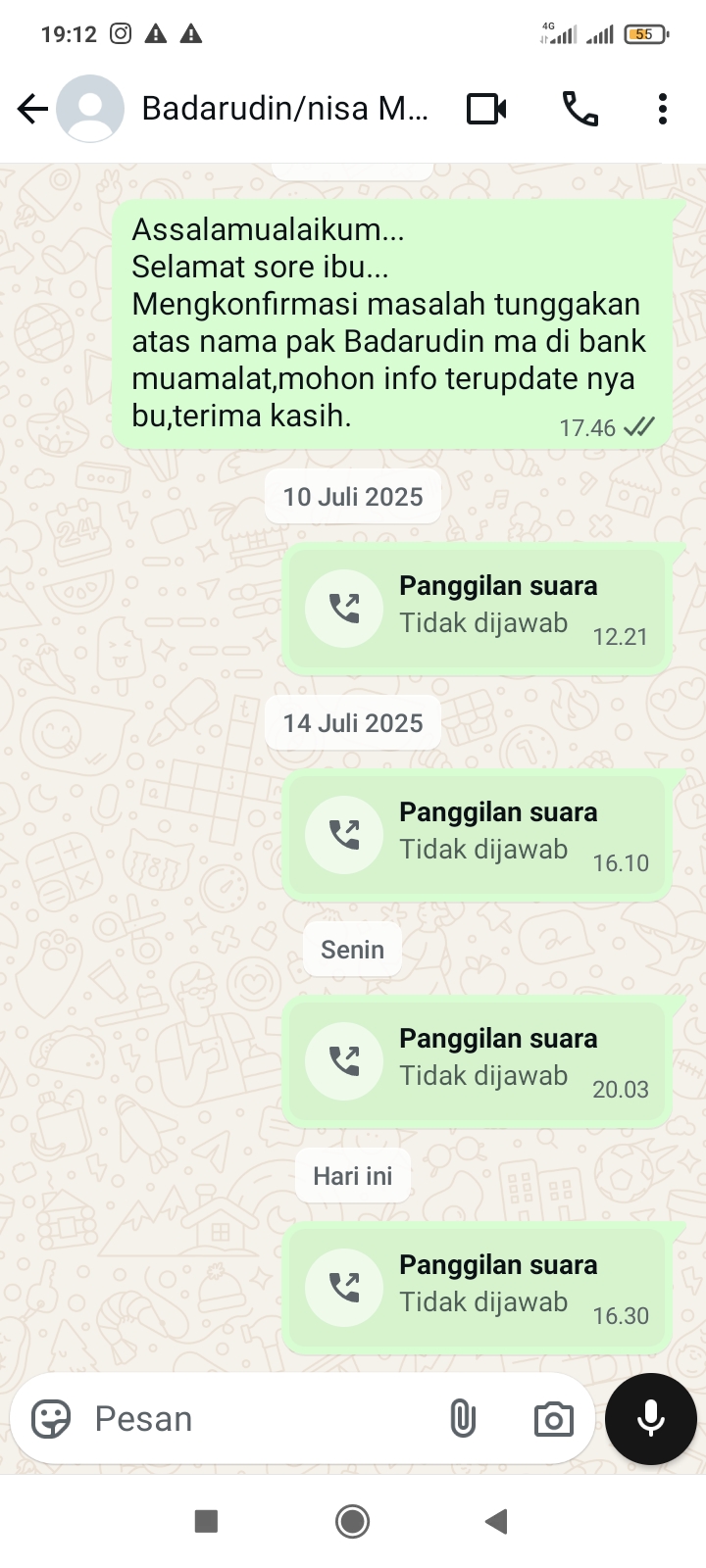Tap the 16.10 unanswered voice call entry
Screen dimensions: 706x1568
(477, 835)
